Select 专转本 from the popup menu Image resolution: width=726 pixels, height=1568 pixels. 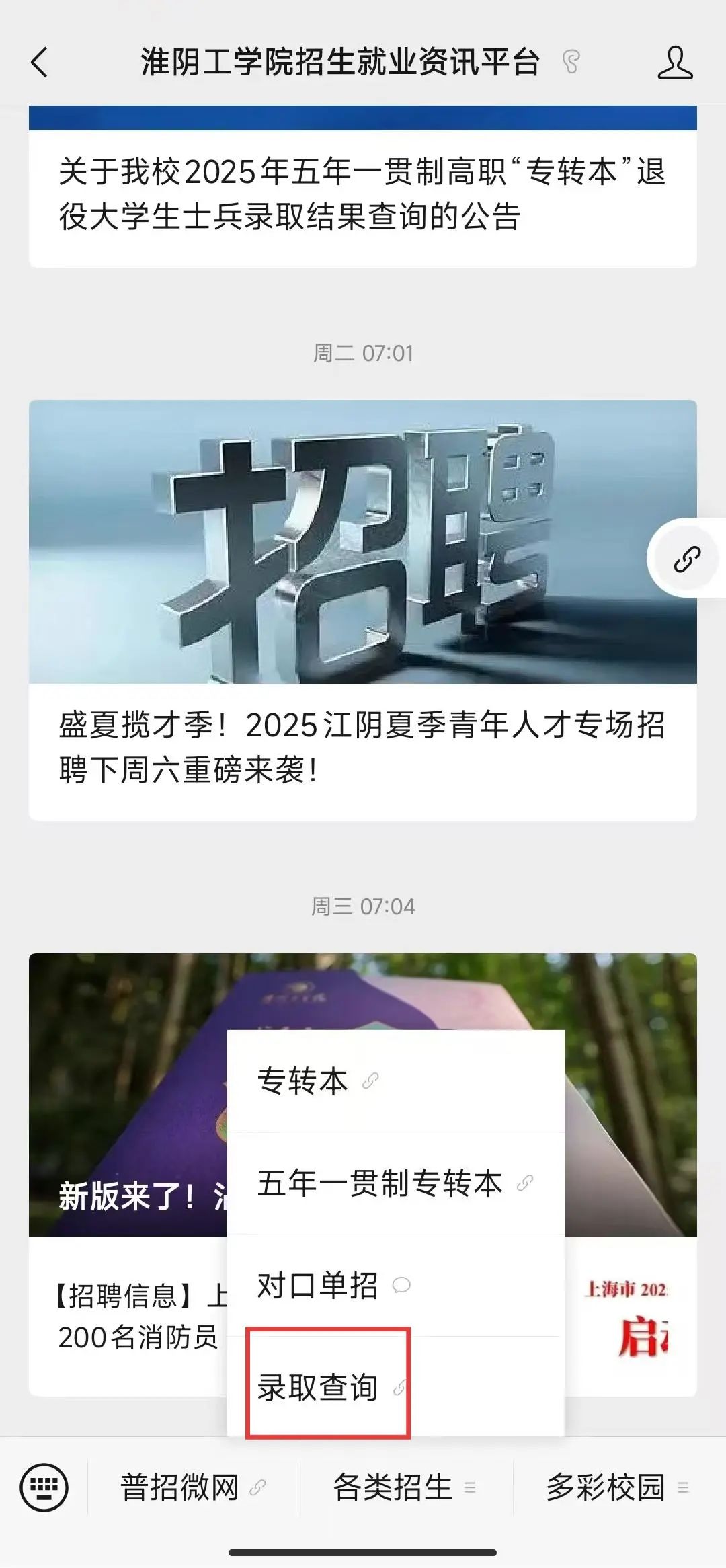coord(316,1081)
